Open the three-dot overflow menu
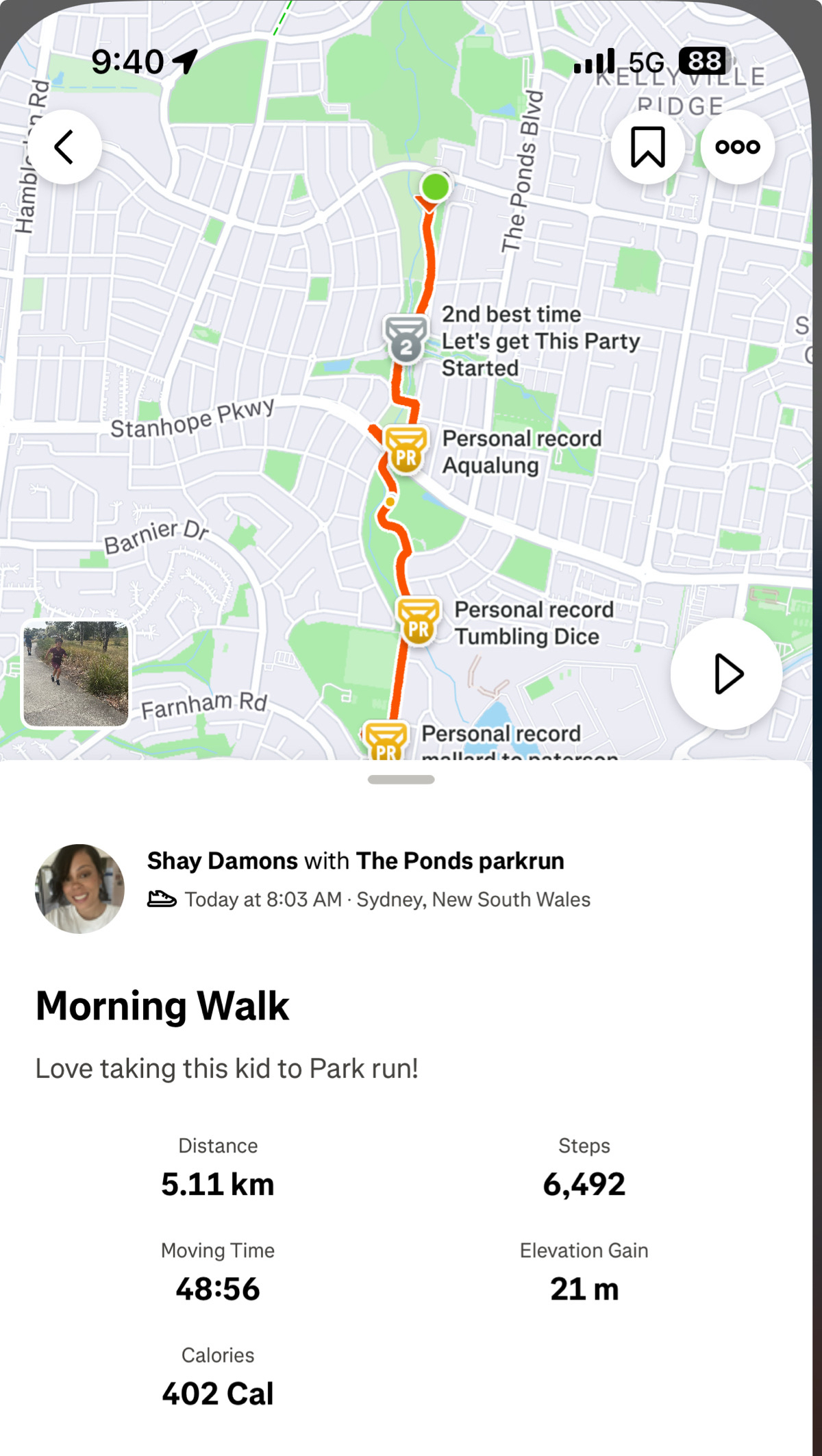 coord(737,147)
